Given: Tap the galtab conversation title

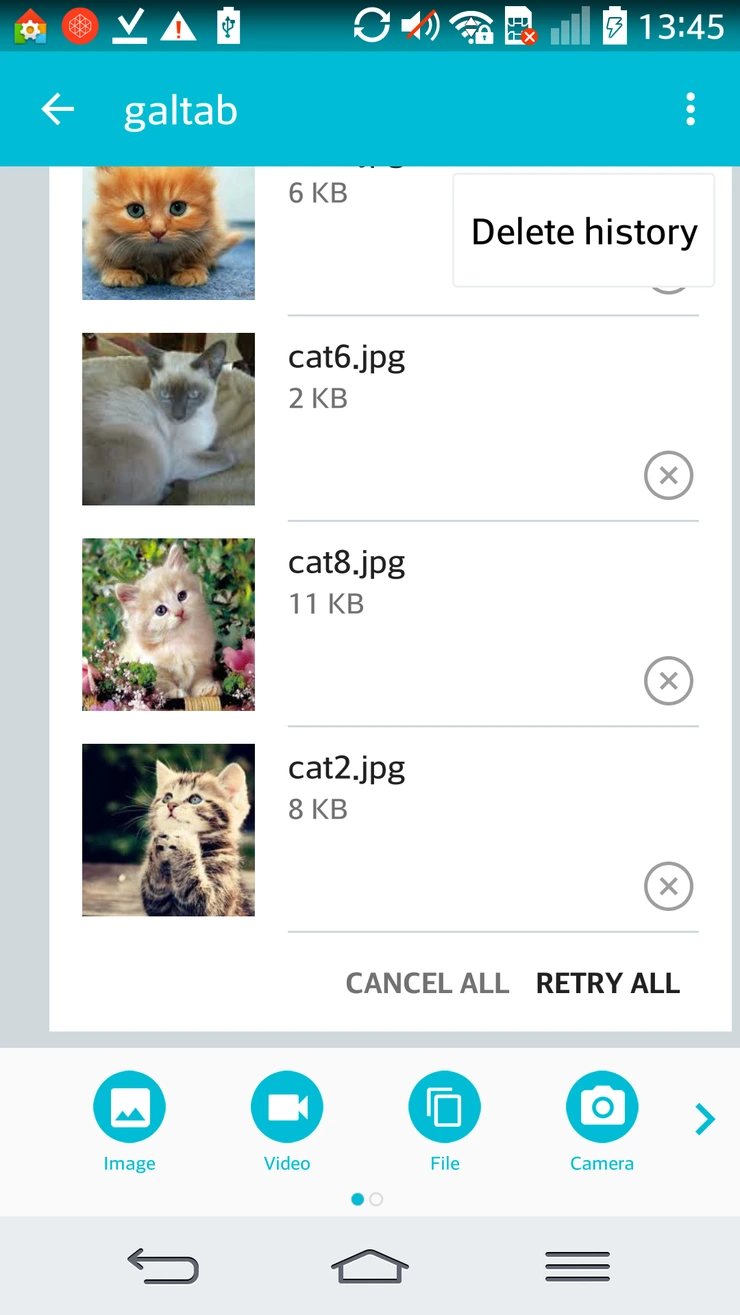Looking at the screenshot, I should pos(180,110).
